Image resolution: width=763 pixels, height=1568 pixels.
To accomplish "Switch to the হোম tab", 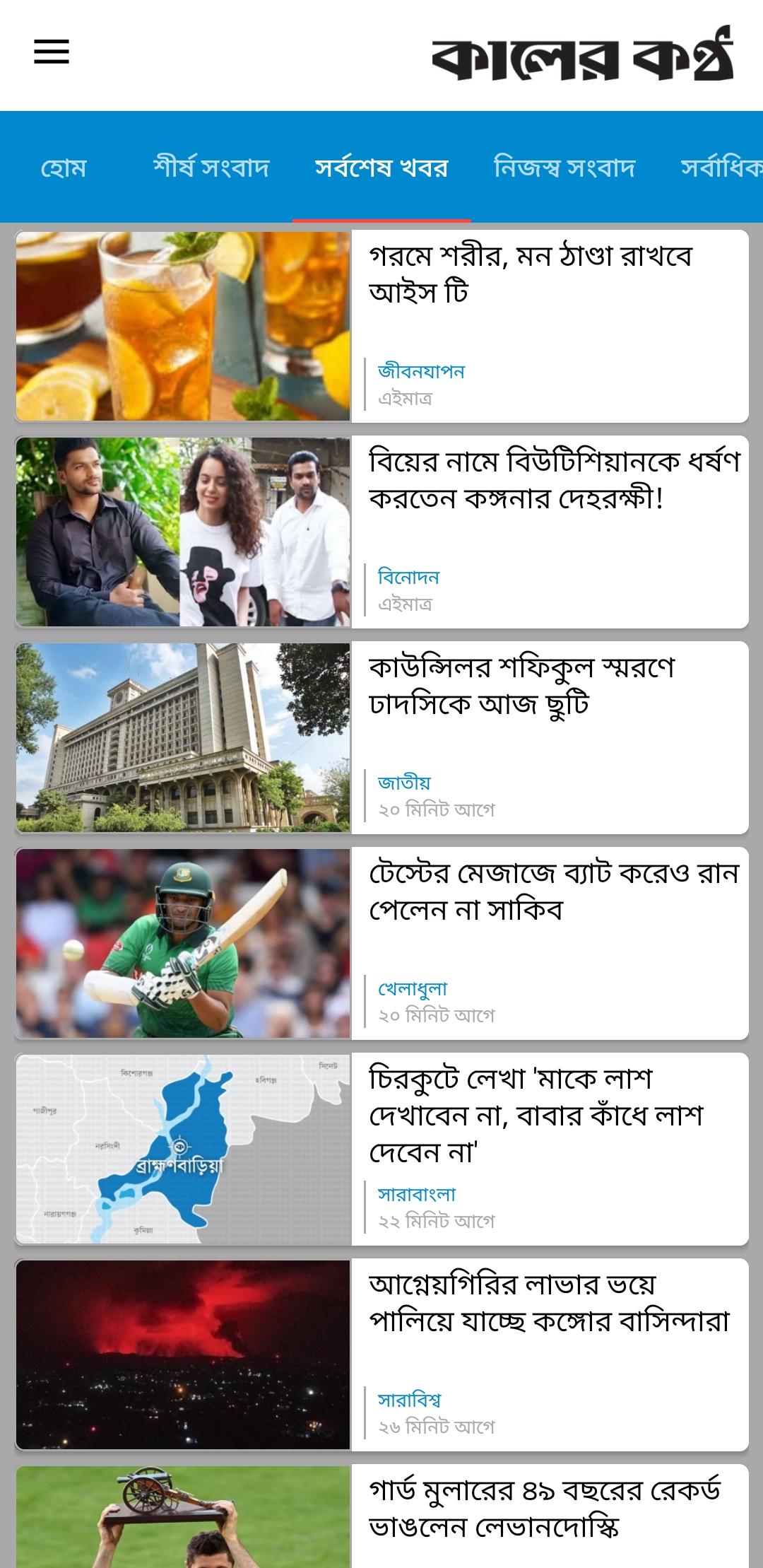I will 64,168.
